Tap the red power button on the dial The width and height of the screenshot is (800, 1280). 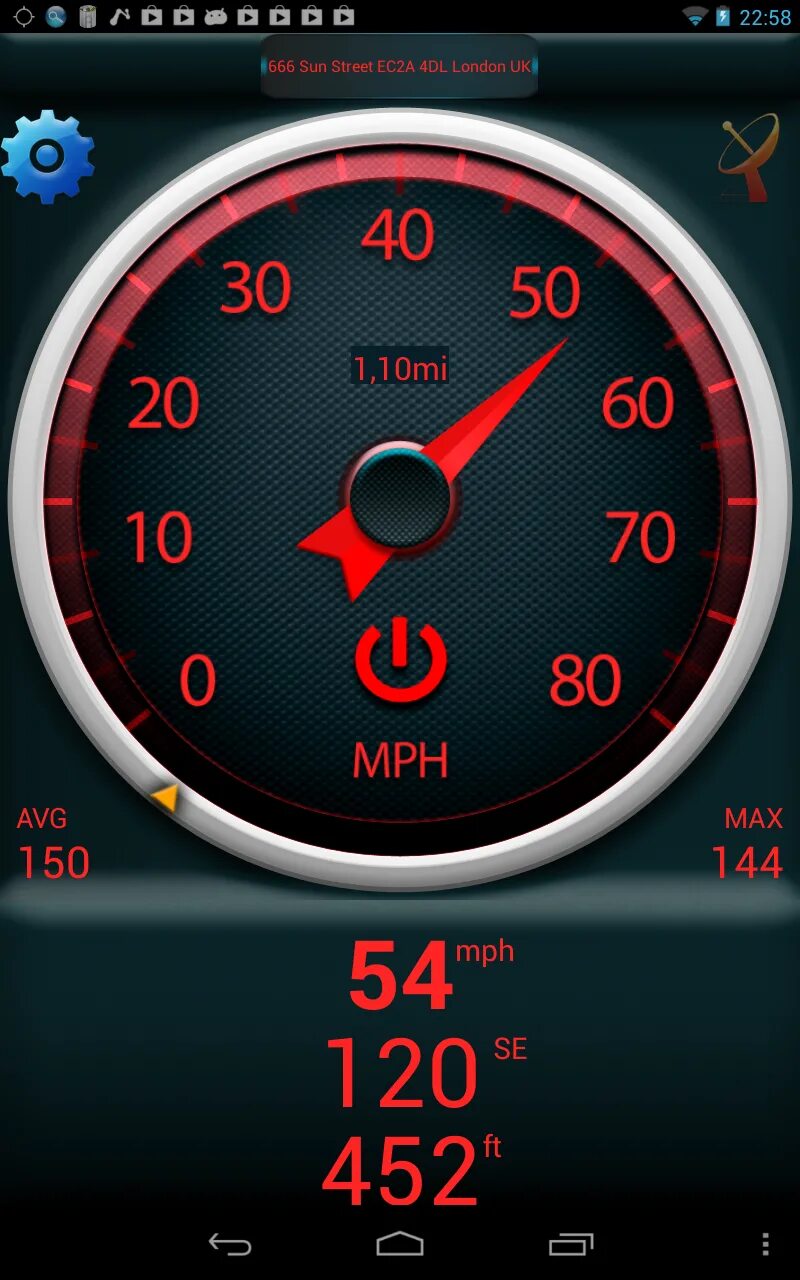tap(400, 660)
